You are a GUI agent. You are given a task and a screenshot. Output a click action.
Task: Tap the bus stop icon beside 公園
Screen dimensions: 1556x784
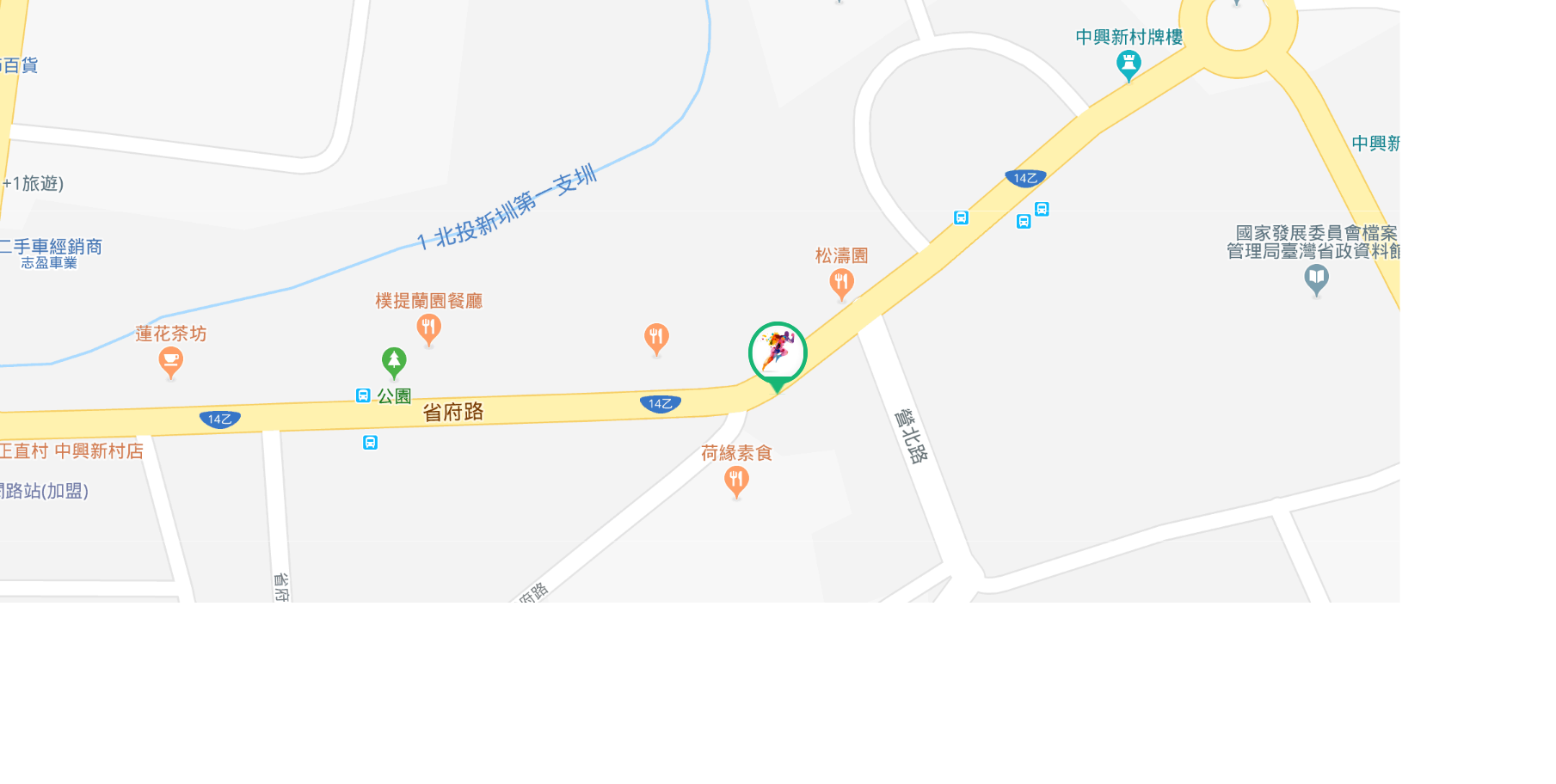pos(363,395)
